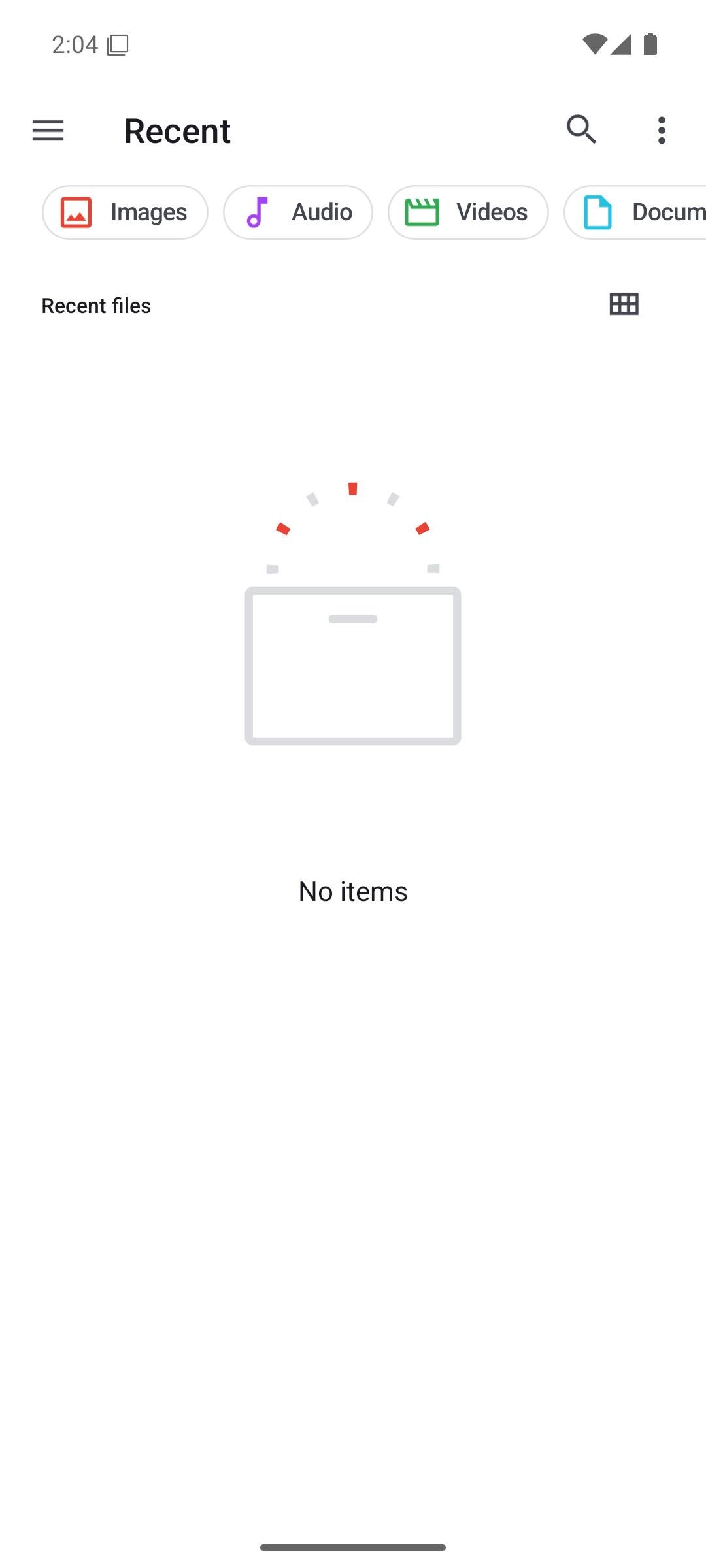706x1568 pixels.
Task: Show only Videos
Action: click(468, 212)
